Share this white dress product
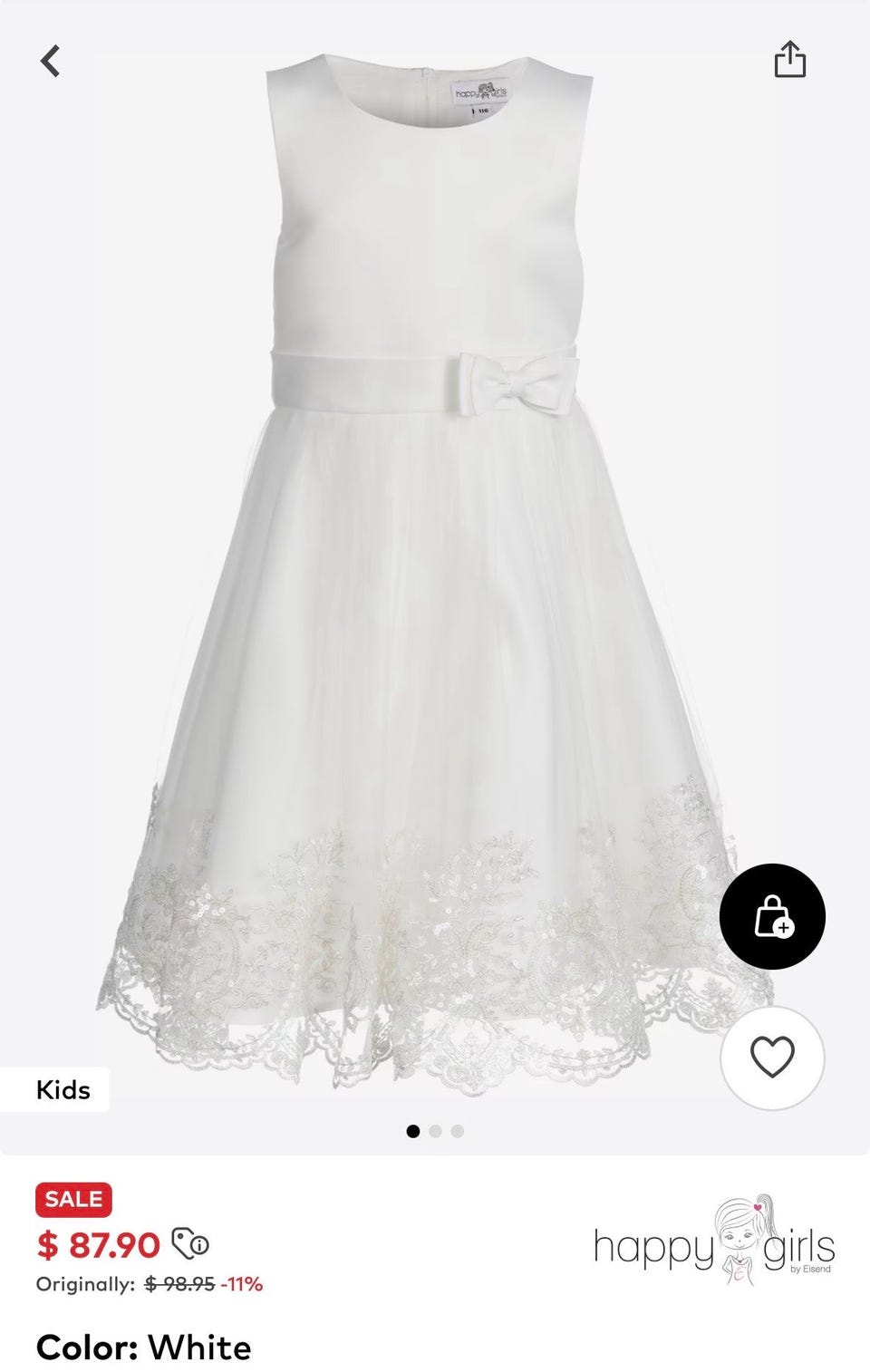Screen dimensions: 870x1372 tap(789, 60)
